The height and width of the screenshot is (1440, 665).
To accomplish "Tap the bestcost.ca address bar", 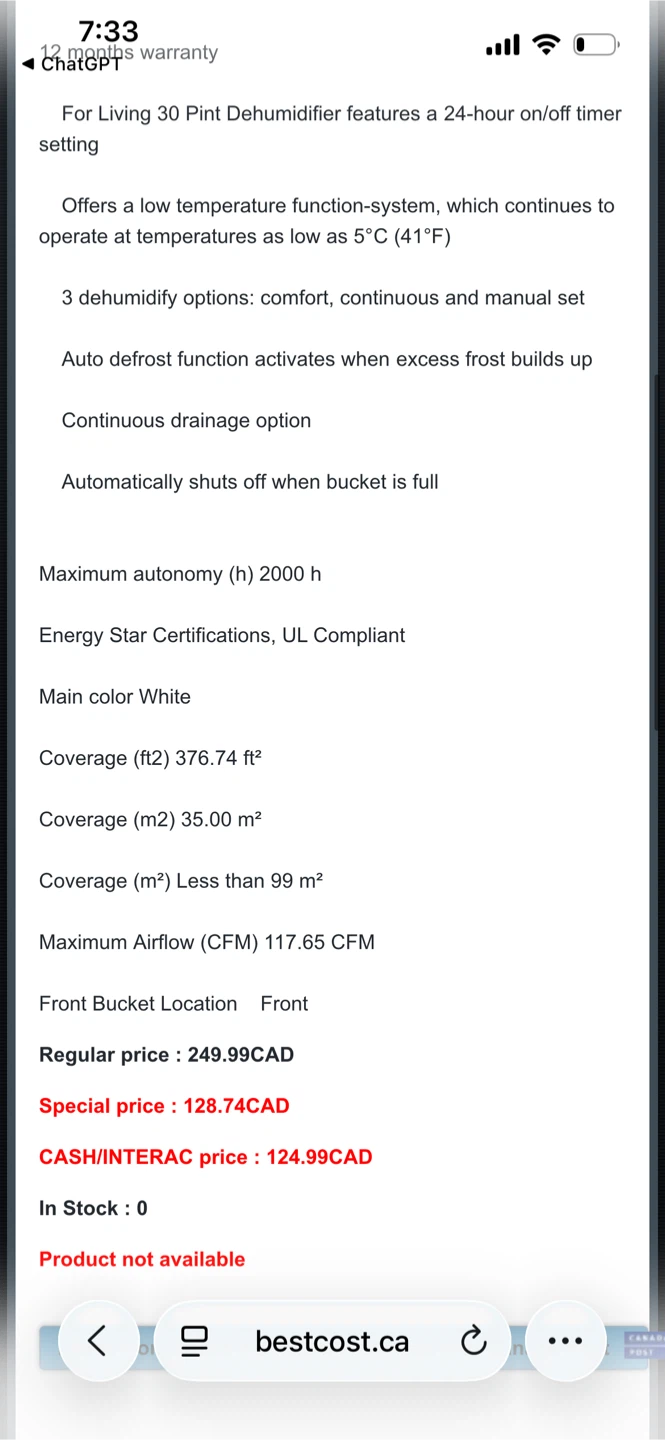I will point(332,1341).
